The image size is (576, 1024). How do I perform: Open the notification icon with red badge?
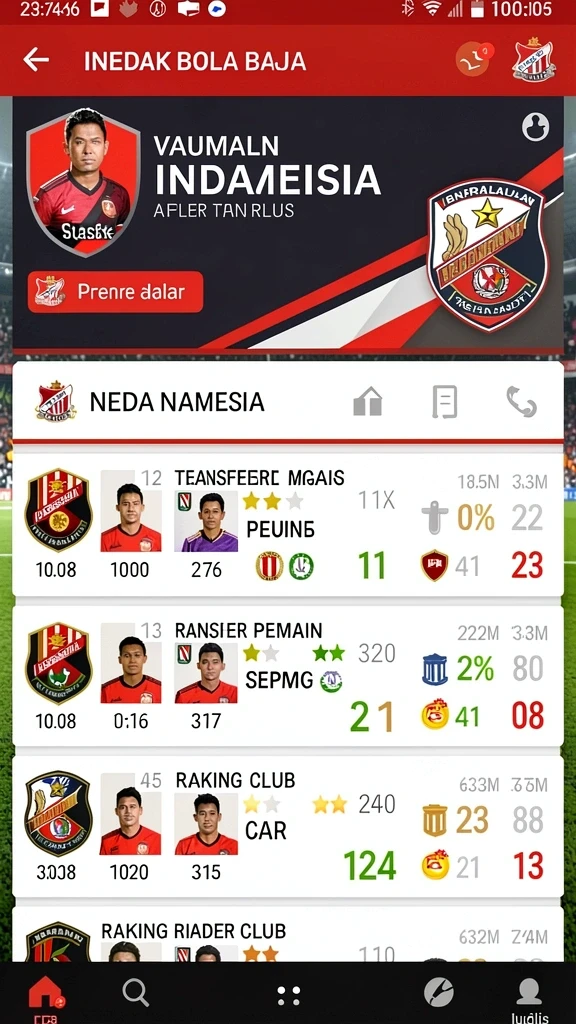(473, 59)
